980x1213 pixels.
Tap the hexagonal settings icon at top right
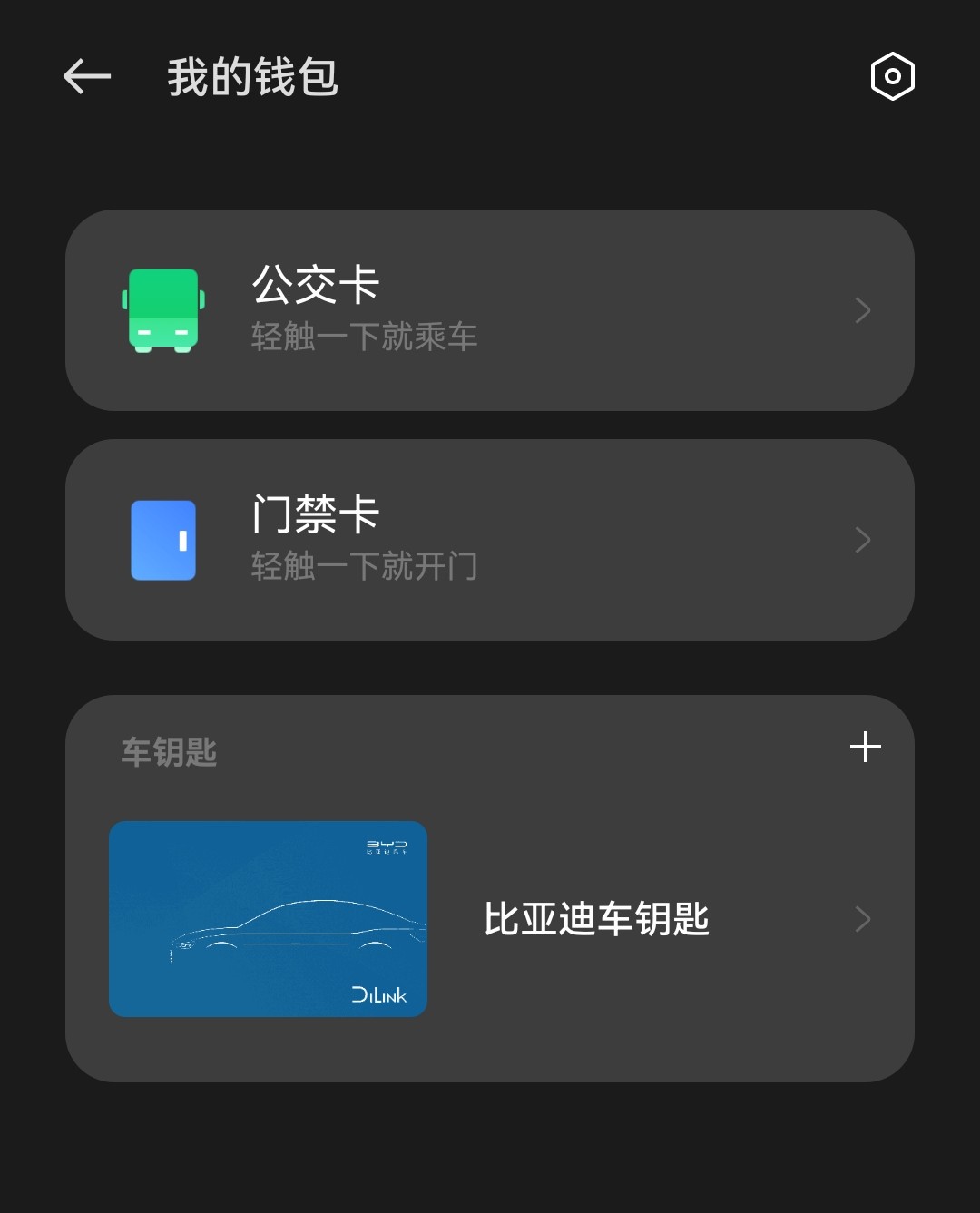(x=890, y=76)
